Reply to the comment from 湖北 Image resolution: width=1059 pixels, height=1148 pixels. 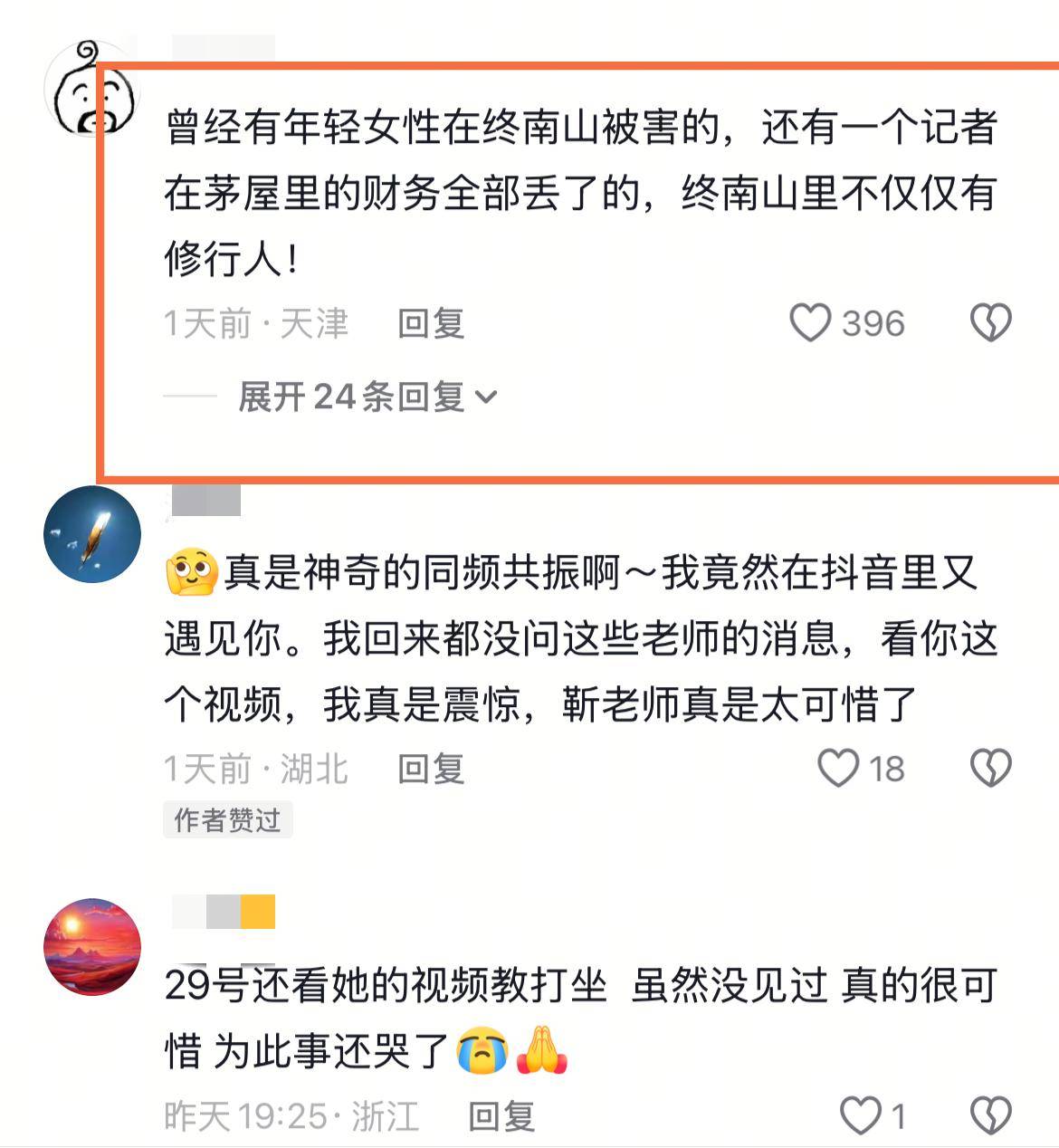click(431, 769)
